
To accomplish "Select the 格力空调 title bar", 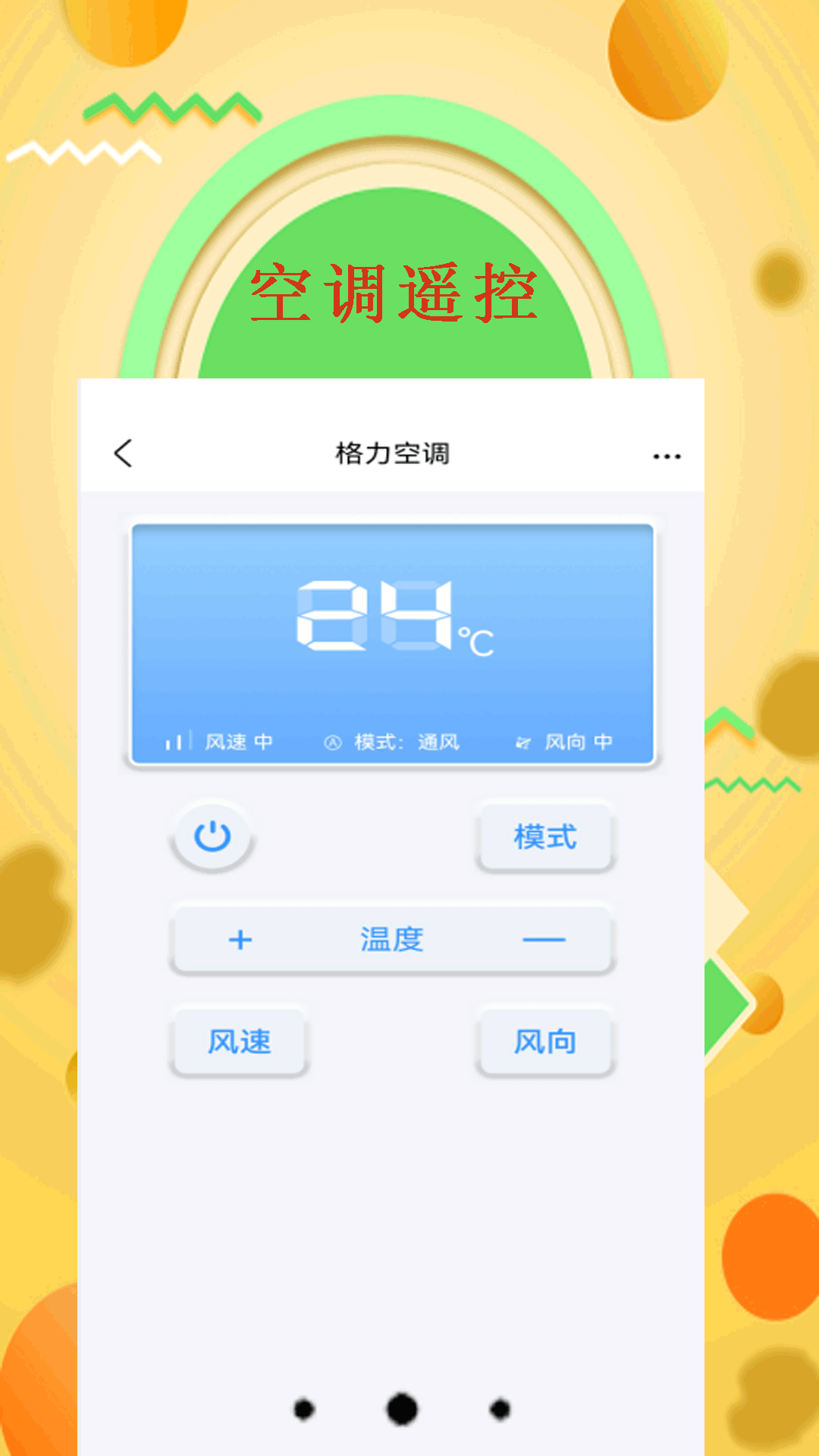I will coord(392,453).
